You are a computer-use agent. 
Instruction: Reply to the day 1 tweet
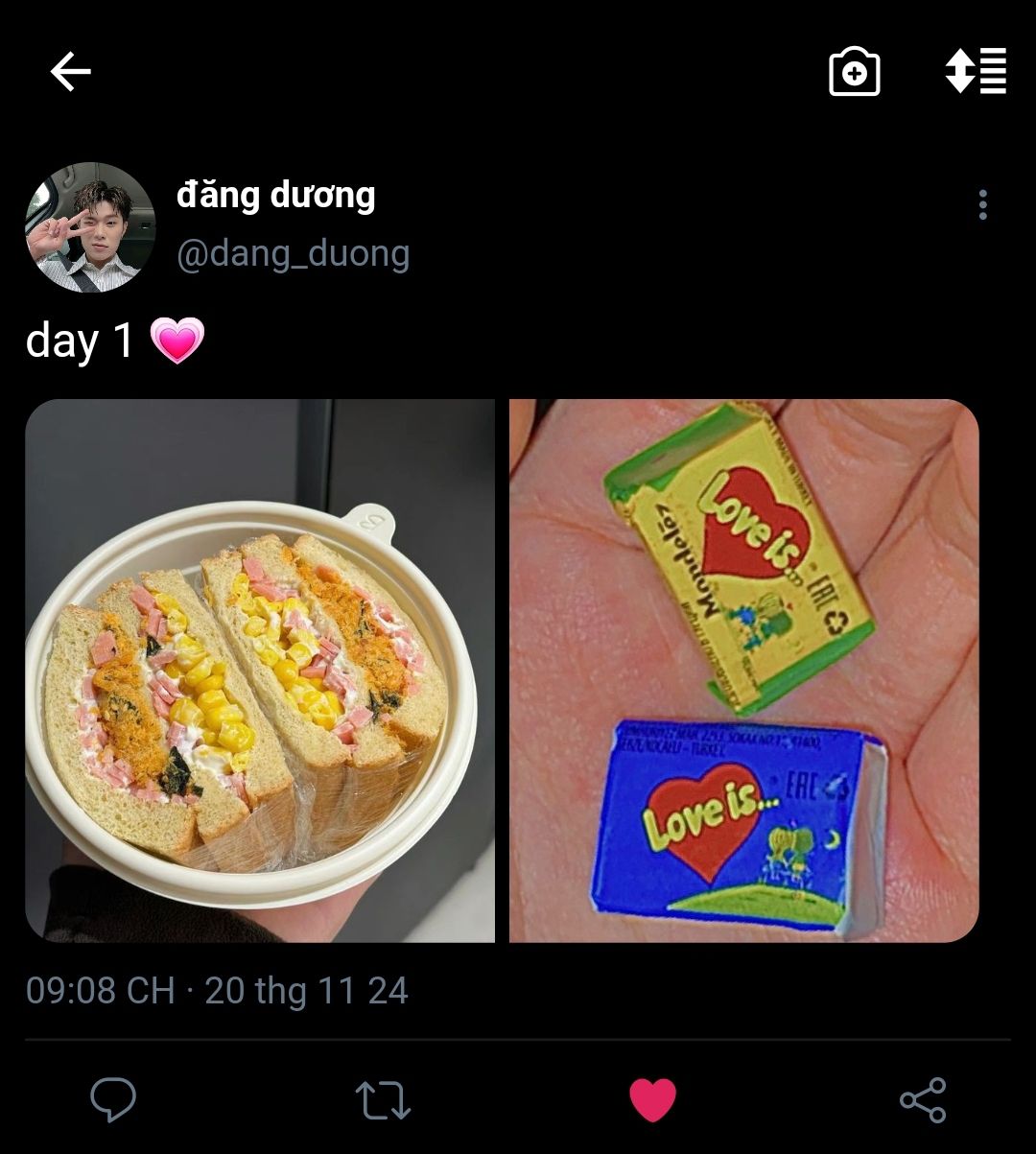(113, 1099)
